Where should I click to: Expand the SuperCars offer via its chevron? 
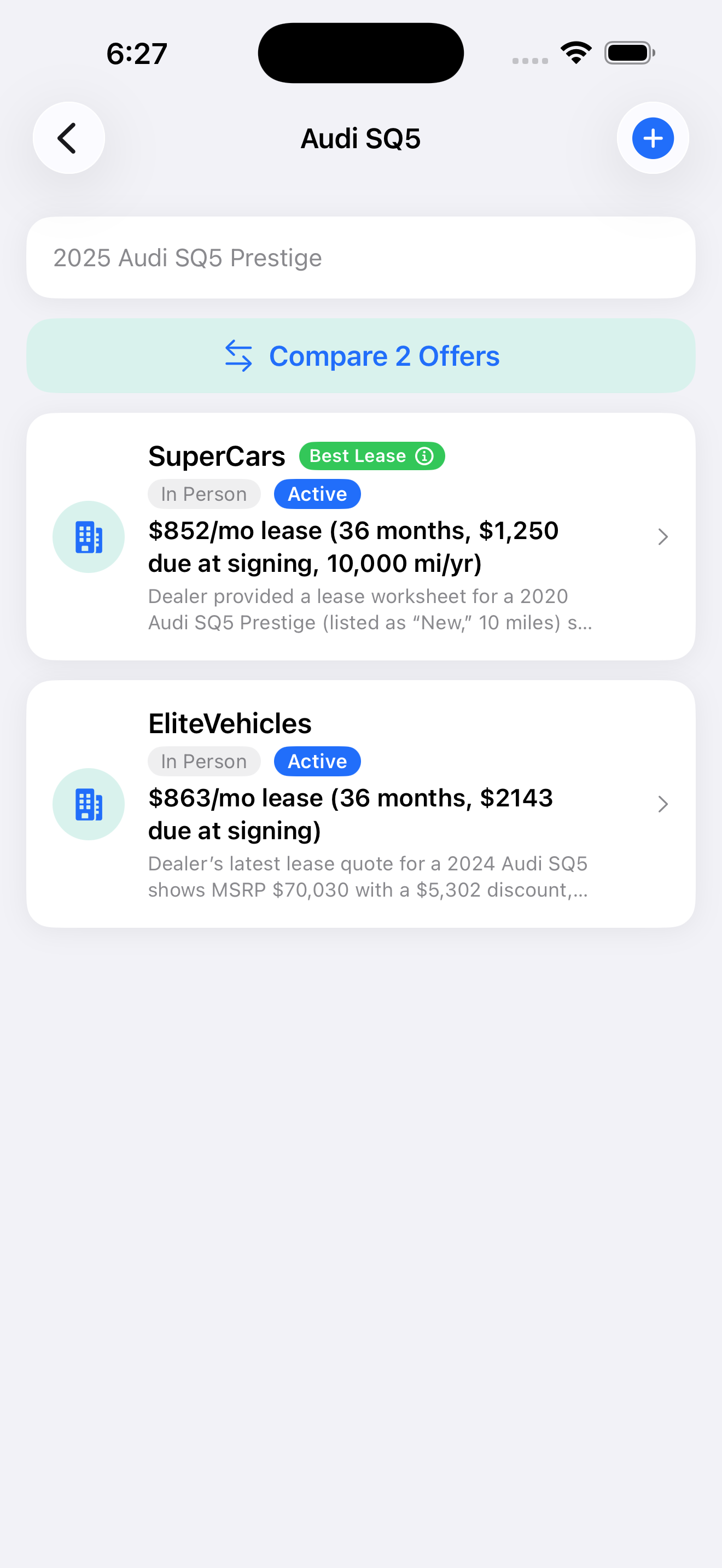point(663,537)
